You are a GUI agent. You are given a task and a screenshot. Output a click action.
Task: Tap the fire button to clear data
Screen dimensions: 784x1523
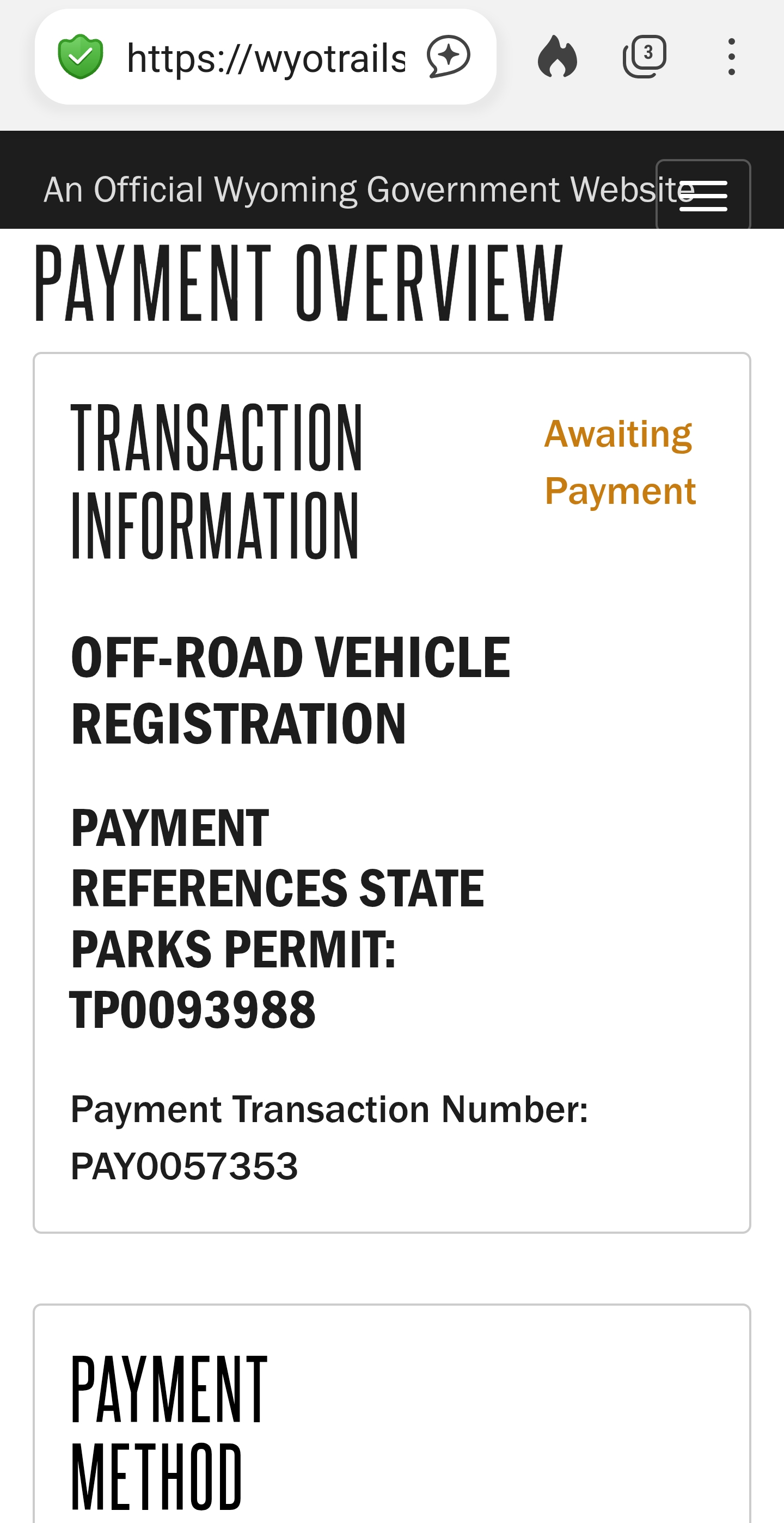557,57
